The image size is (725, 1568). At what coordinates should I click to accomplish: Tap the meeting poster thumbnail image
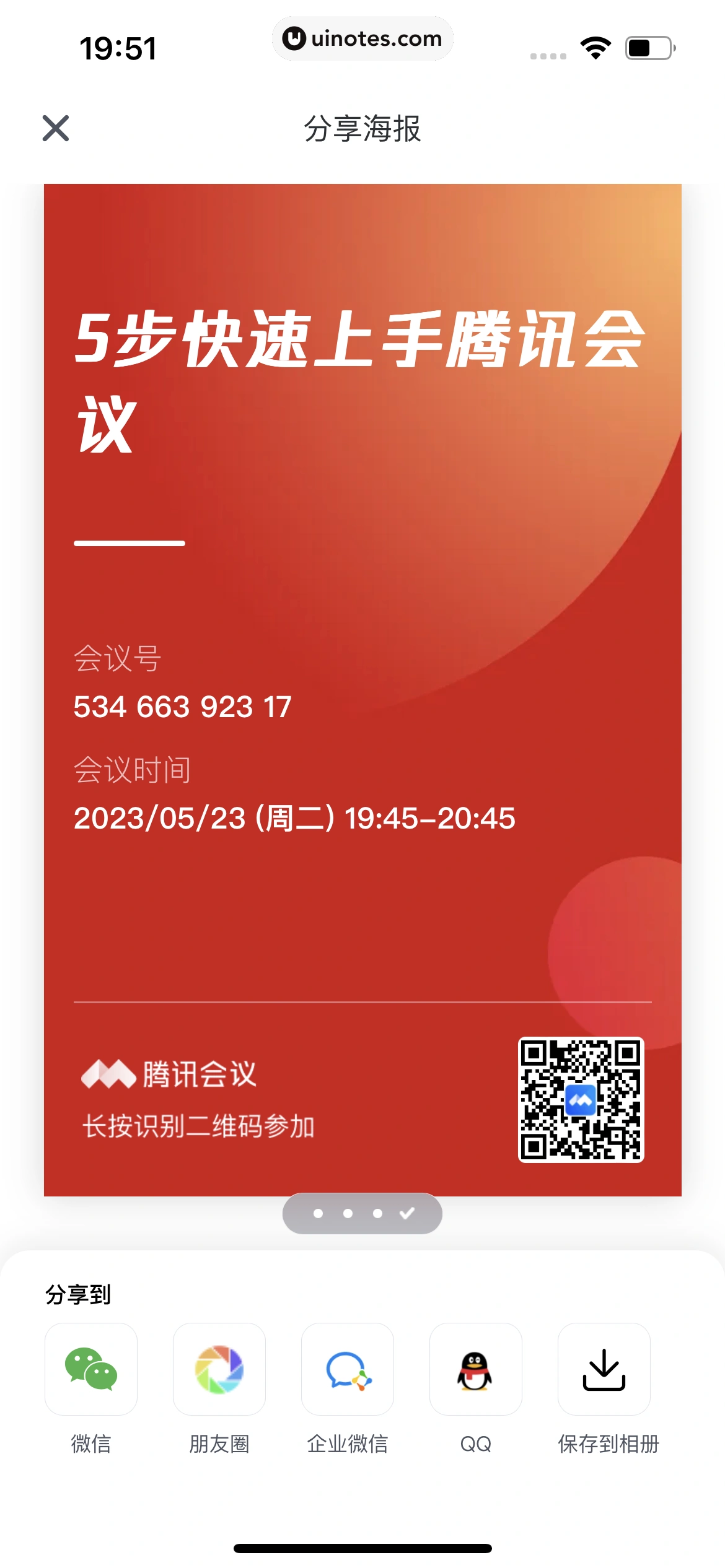click(x=362, y=681)
